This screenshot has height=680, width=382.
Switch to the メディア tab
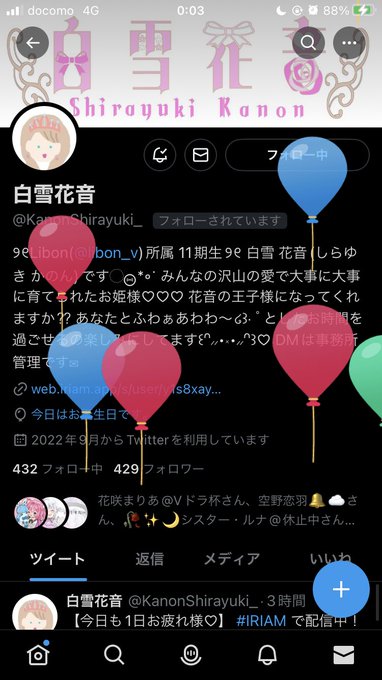[x=232, y=559]
